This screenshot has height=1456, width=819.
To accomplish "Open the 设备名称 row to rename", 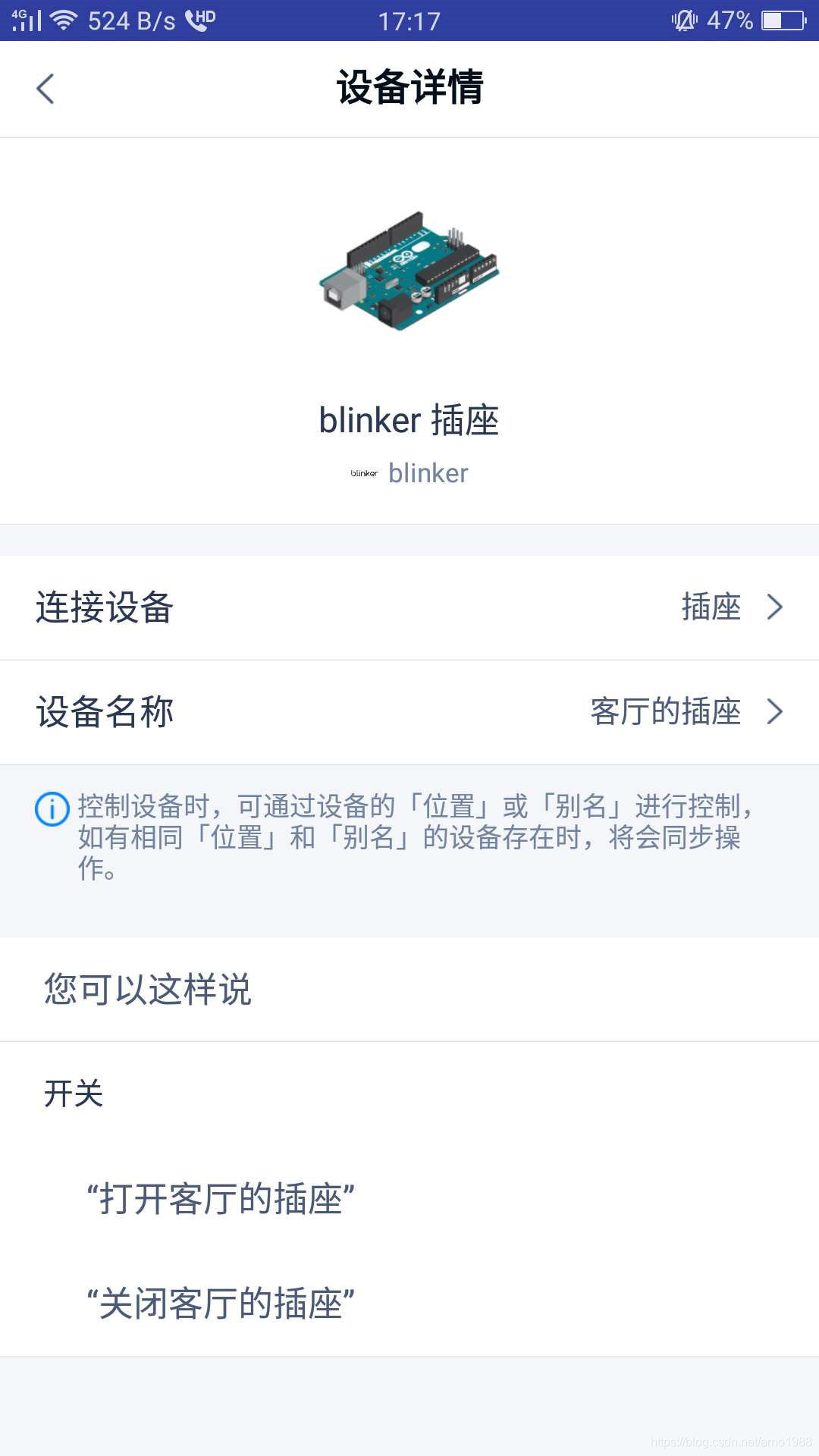I will (409, 712).
